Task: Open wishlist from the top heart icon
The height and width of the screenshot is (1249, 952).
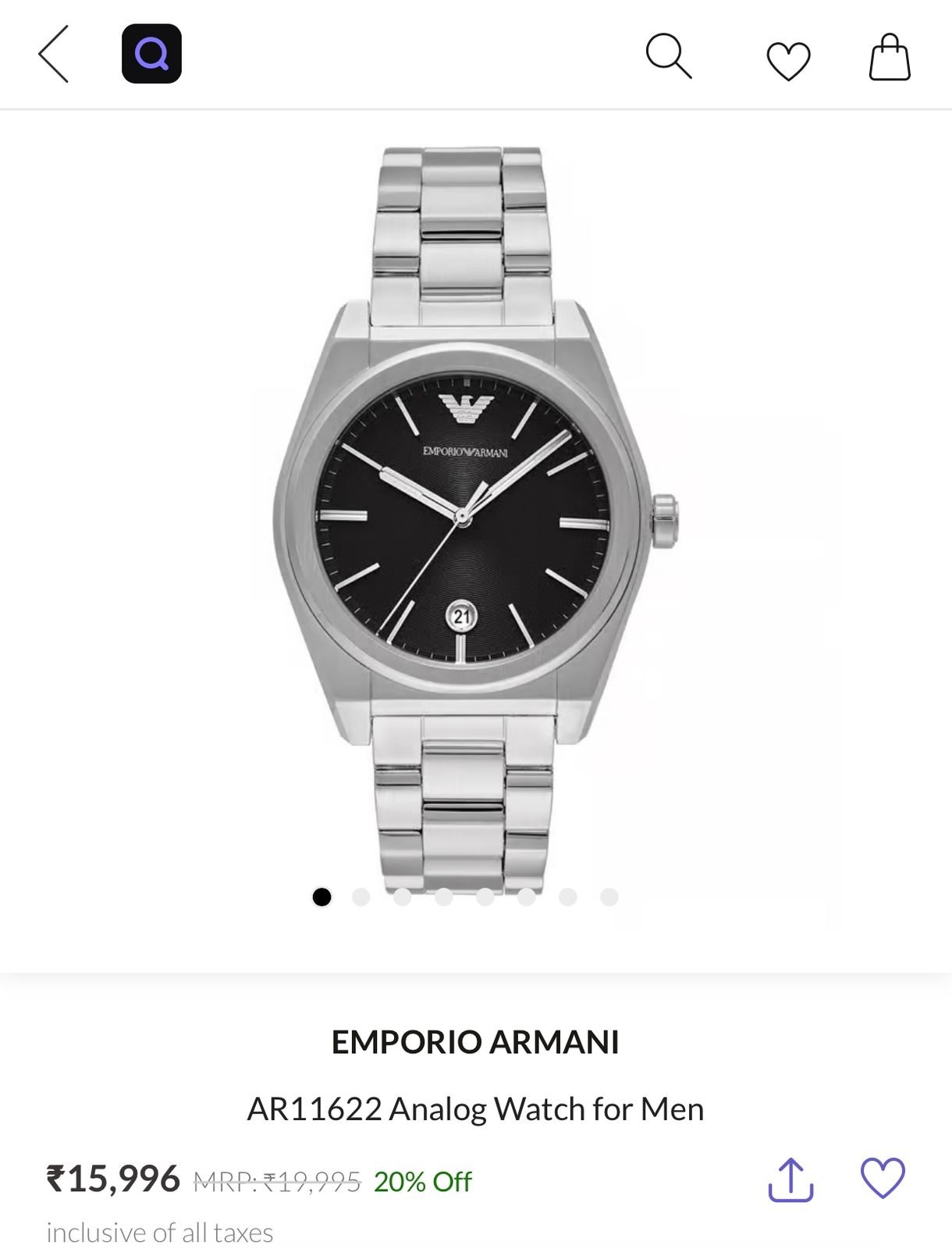Action: coord(788,61)
